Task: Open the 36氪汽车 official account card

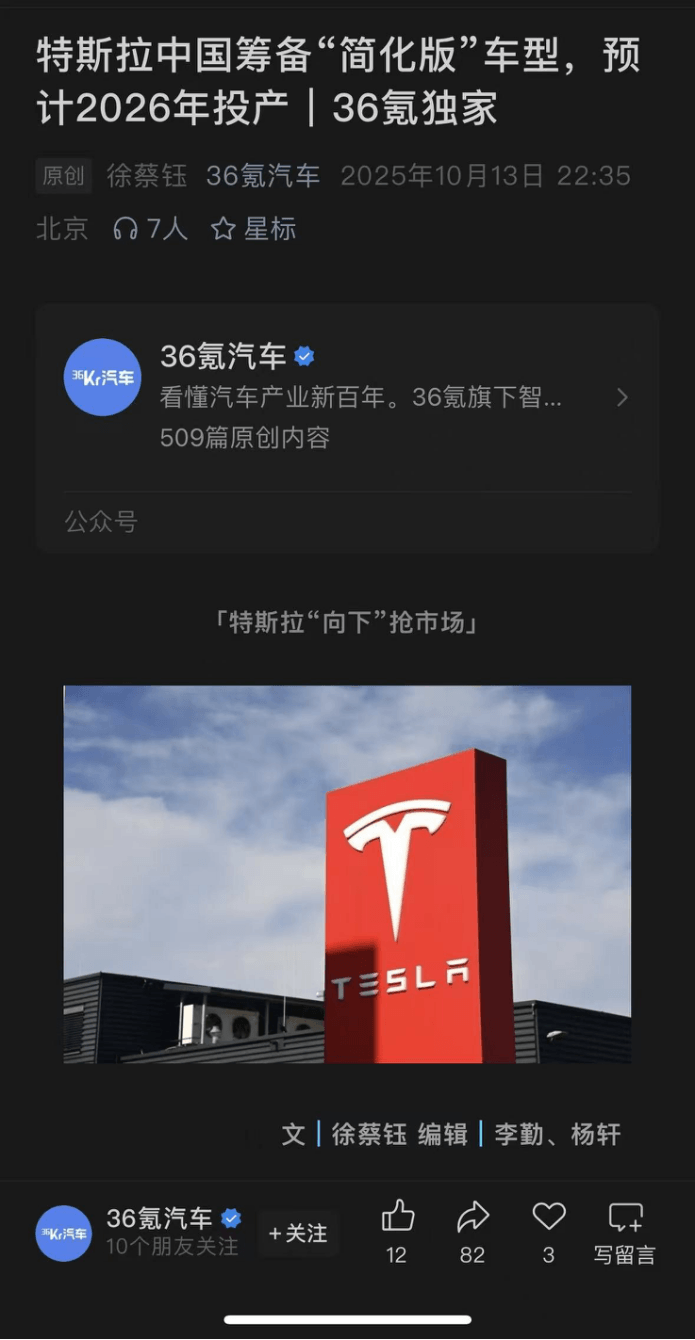Action: (347, 396)
